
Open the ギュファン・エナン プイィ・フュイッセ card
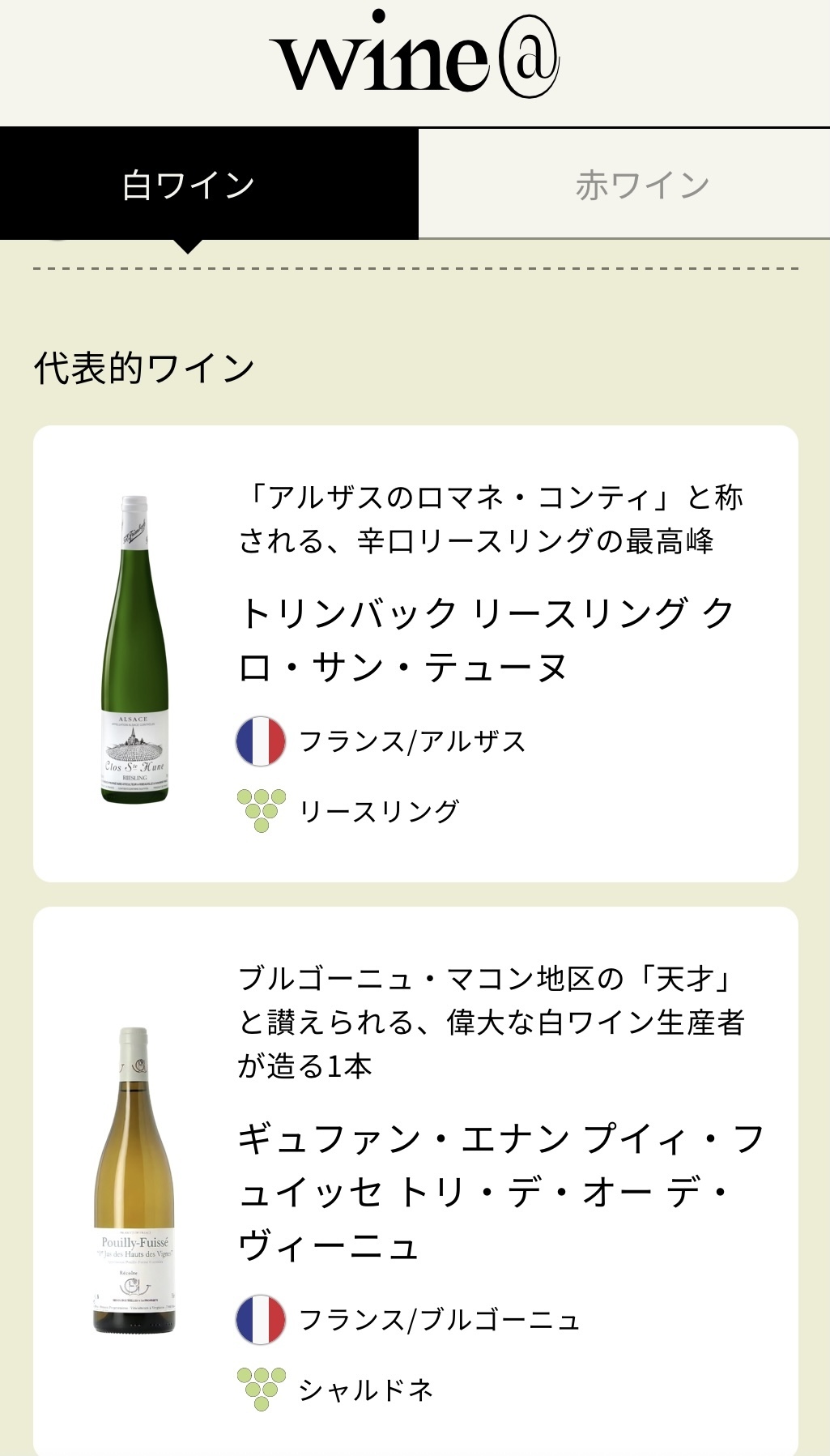[415, 1181]
